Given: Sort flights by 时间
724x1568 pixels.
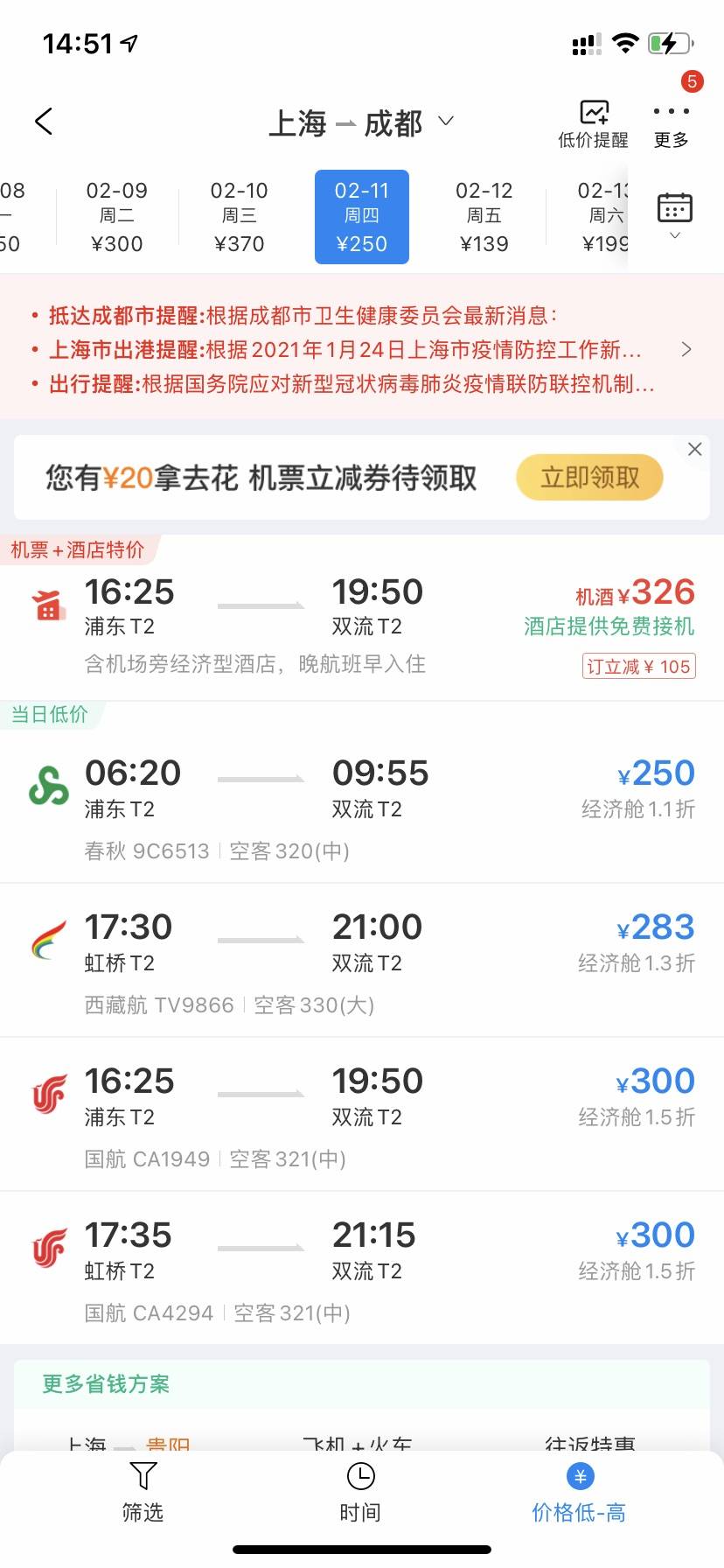Looking at the screenshot, I should pyautogui.click(x=360, y=1492).
